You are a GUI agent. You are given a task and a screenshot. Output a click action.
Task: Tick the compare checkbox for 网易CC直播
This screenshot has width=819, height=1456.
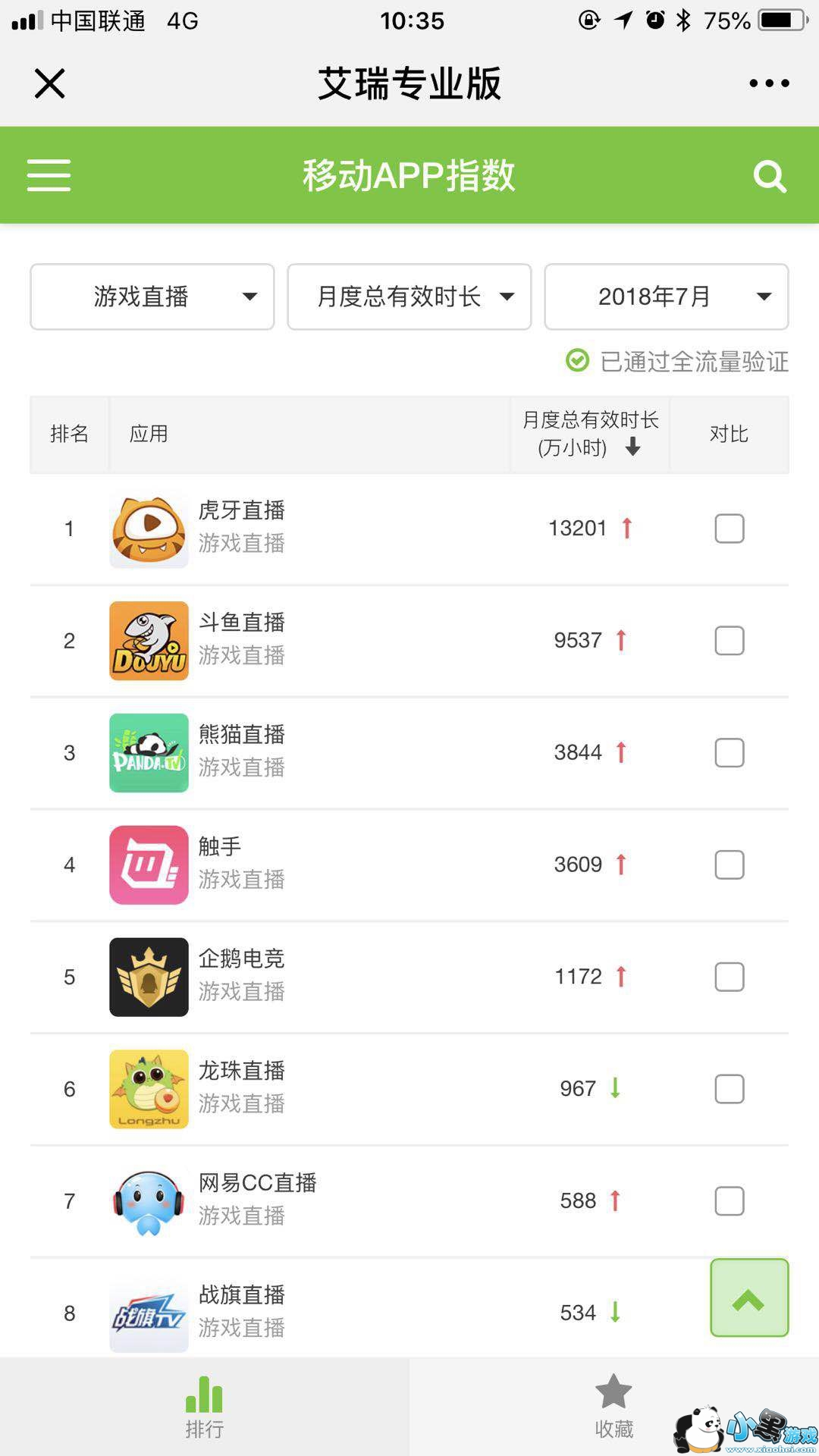click(729, 1201)
